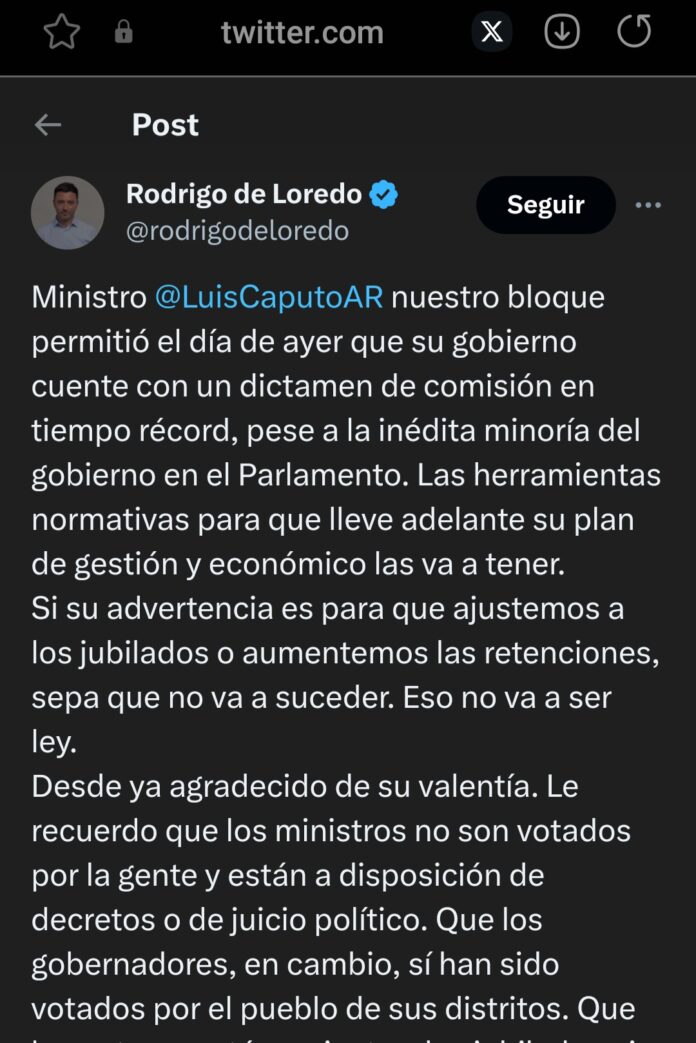Open Rodrigo de Loredo's profile picture

(68, 212)
